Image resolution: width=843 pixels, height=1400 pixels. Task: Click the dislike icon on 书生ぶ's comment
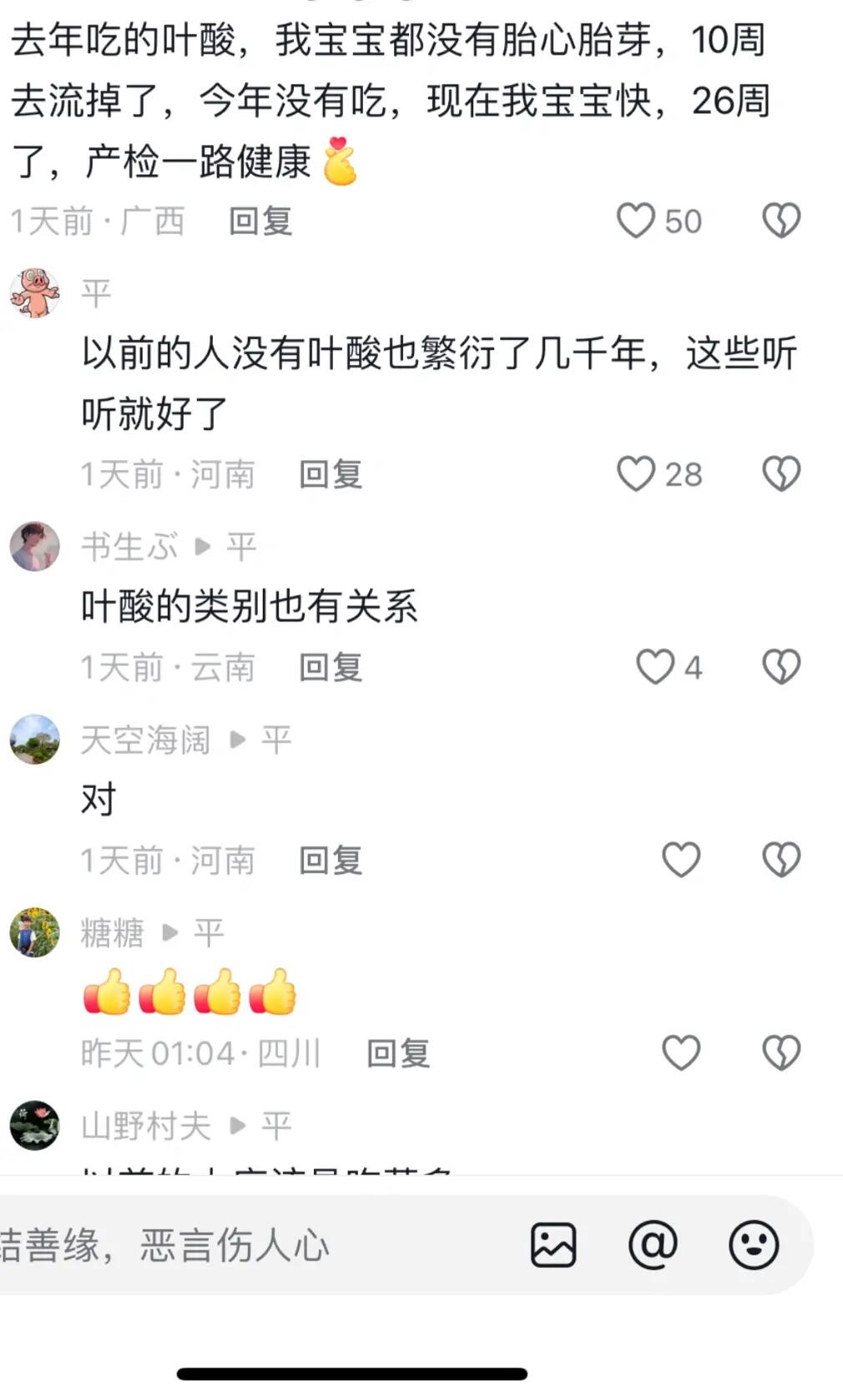pos(781,666)
